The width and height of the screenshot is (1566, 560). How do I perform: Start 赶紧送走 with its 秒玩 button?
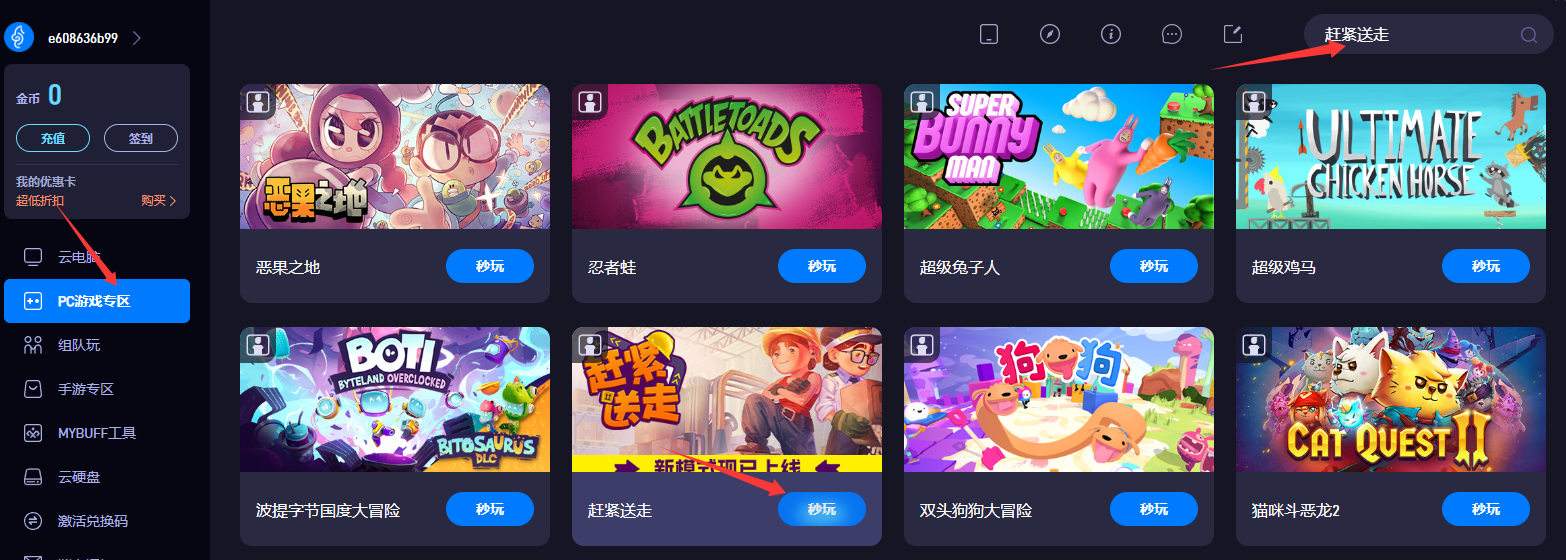[821, 509]
